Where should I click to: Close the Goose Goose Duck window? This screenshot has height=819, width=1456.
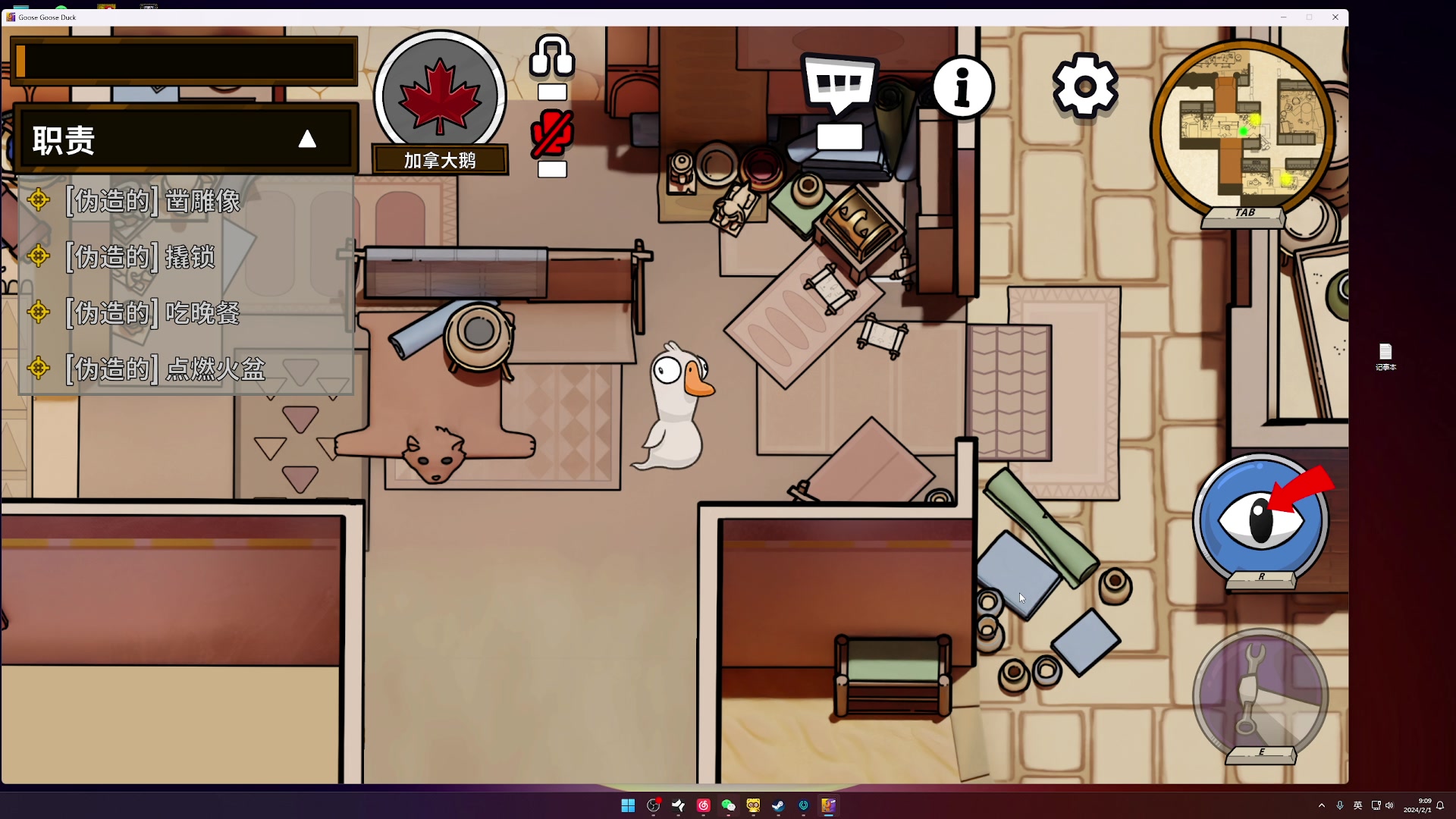click(1335, 17)
